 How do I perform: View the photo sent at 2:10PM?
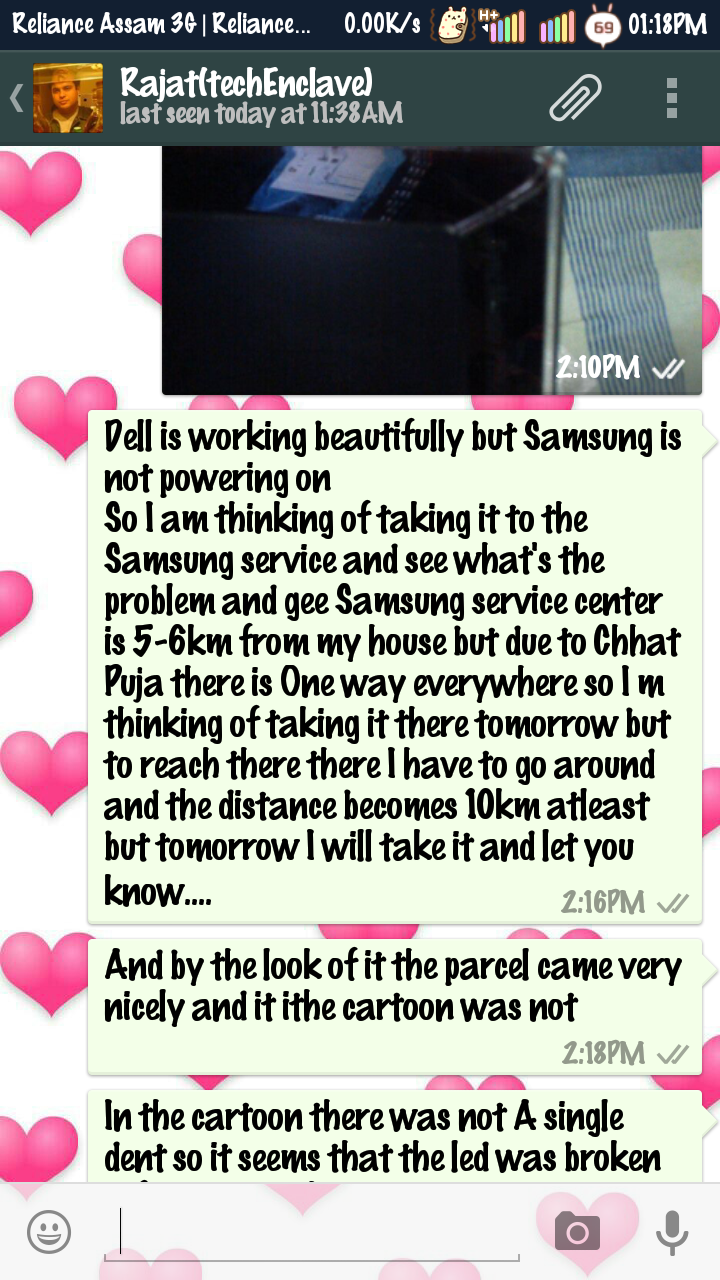432,270
